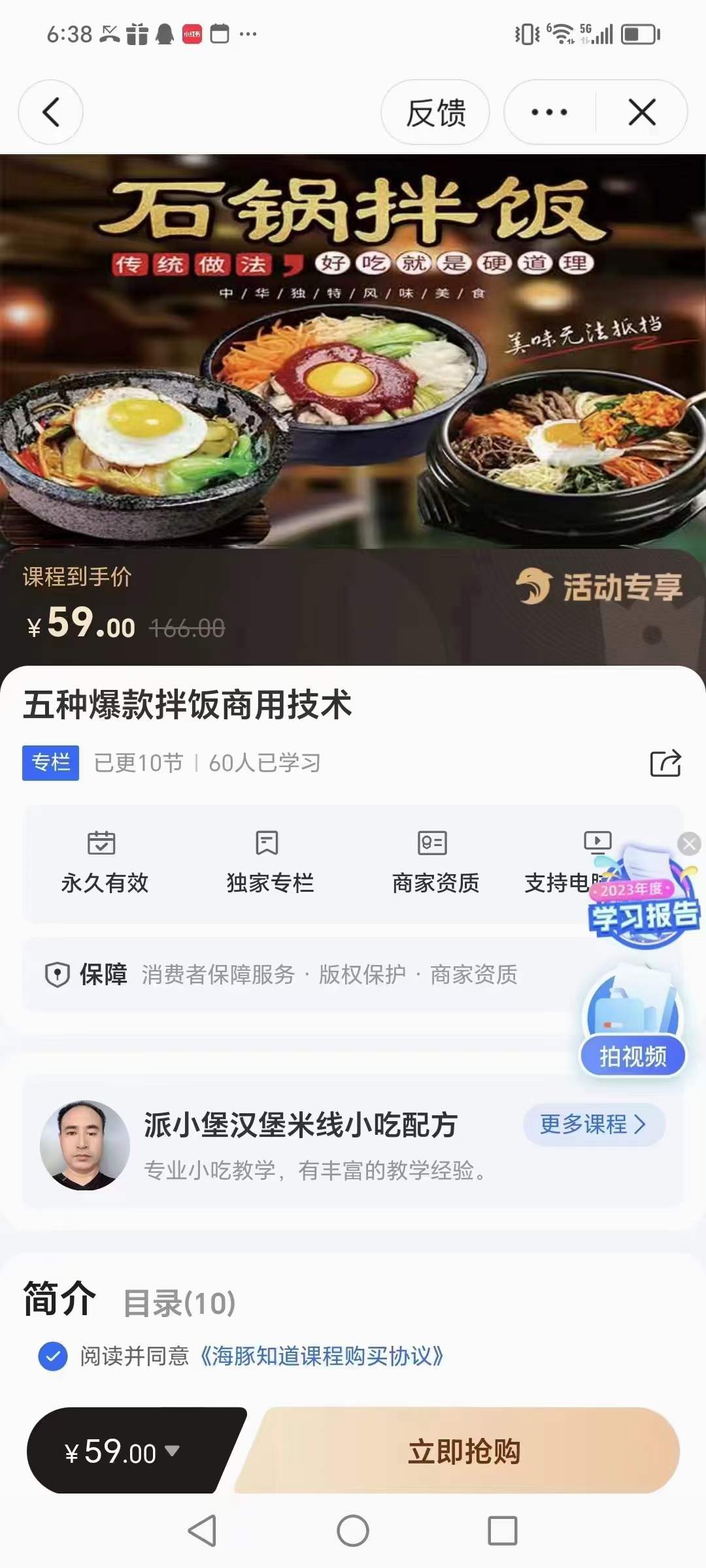The image size is (706, 1568).
Task: Tap the 保障 shield icon
Action: [x=58, y=974]
